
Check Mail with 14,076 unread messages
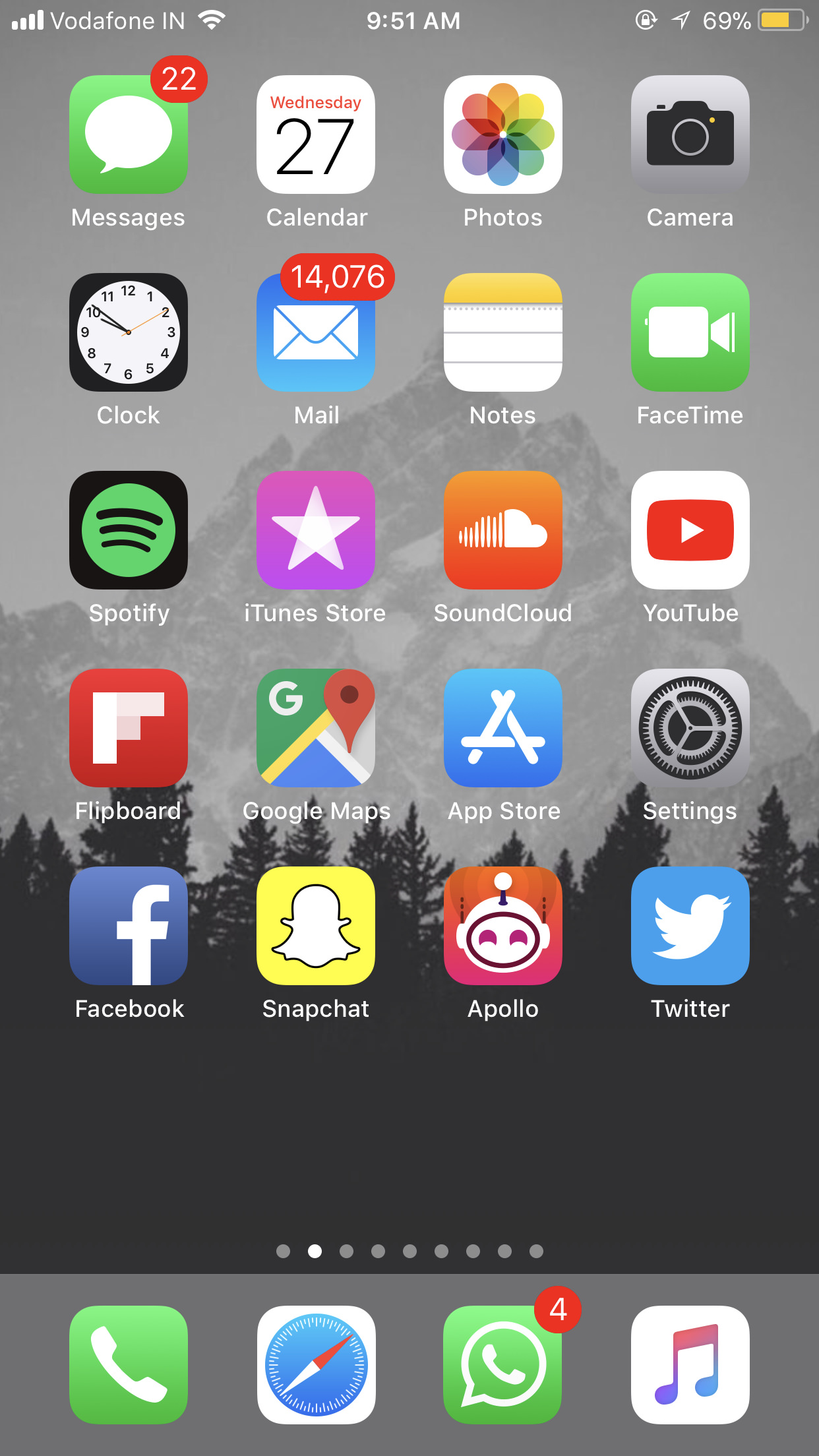click(x=316, y=333)
